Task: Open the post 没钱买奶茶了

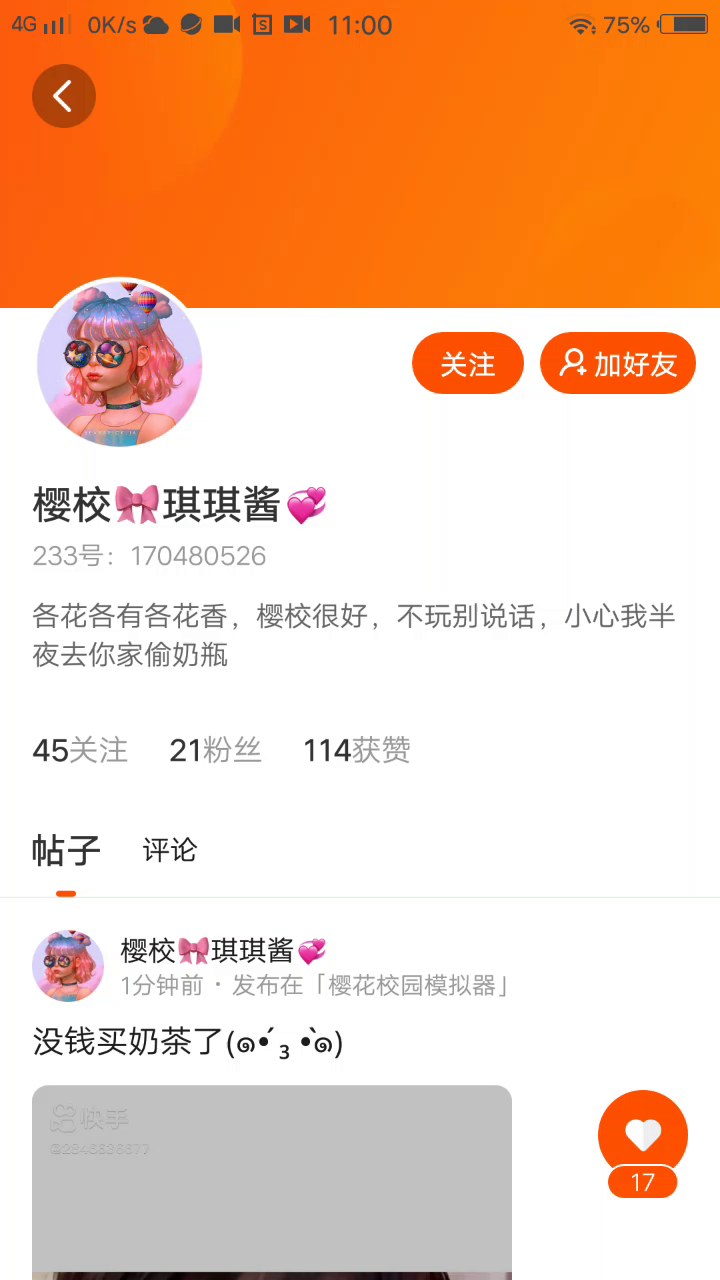Action: click(x=188, y=1043)
